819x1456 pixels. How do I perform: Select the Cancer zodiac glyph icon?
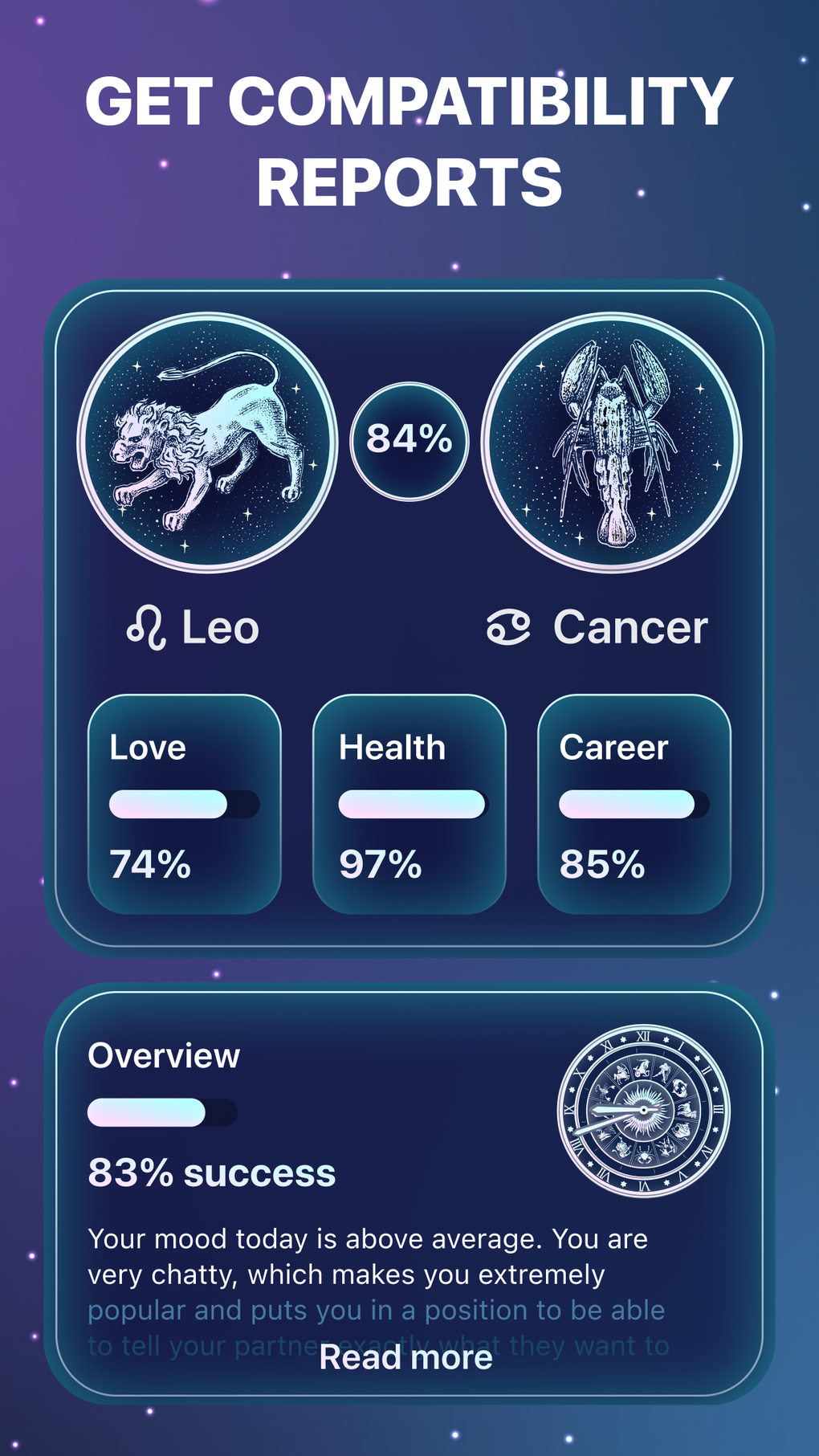(510, 628)
